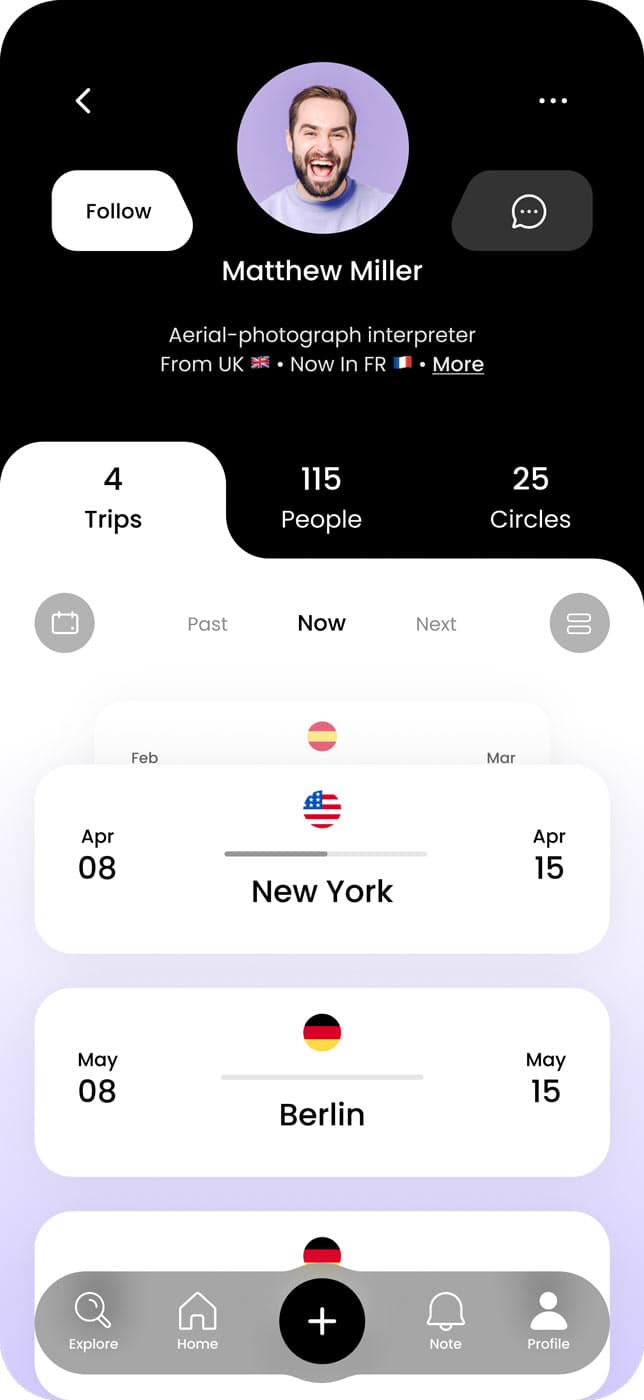Go to Explore in the bottom bar

[93, 1321]
